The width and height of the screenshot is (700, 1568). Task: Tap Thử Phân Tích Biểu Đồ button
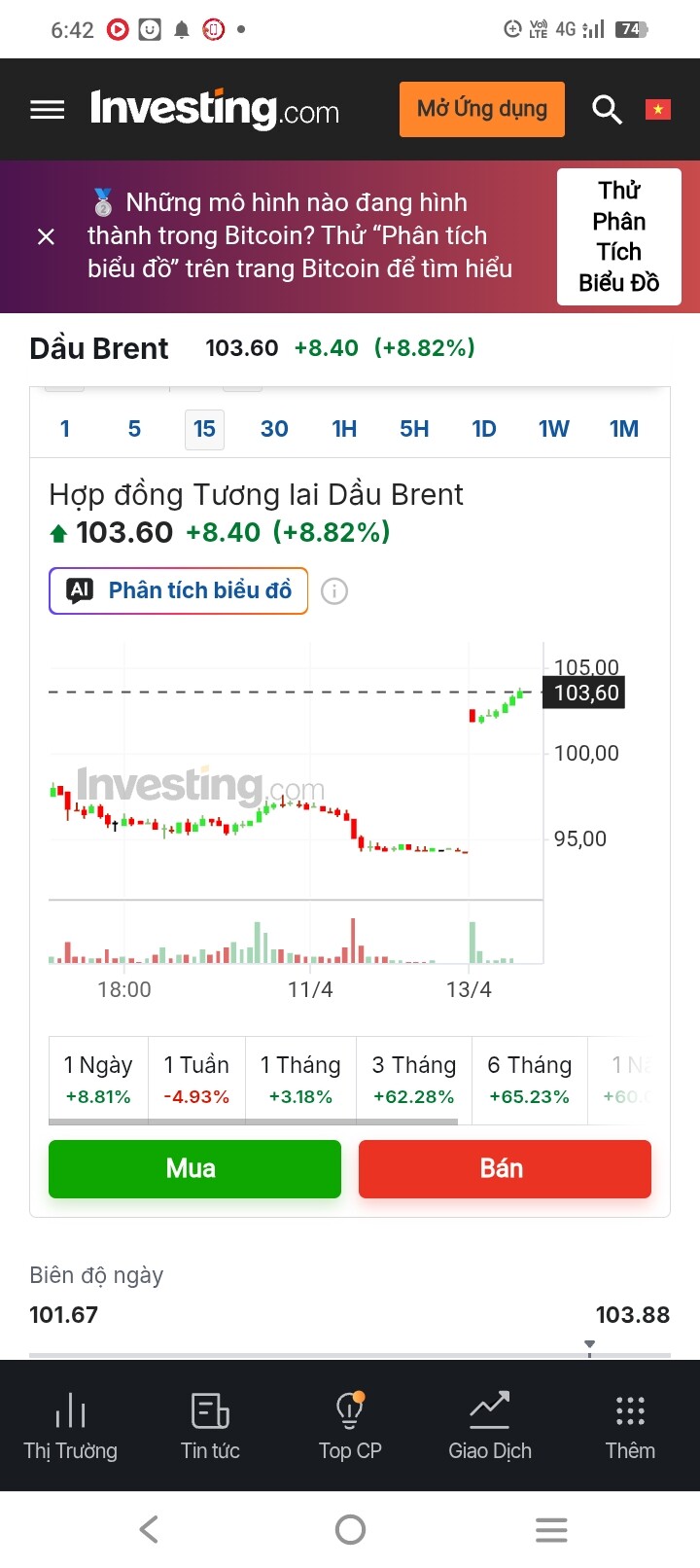(618, 236)
